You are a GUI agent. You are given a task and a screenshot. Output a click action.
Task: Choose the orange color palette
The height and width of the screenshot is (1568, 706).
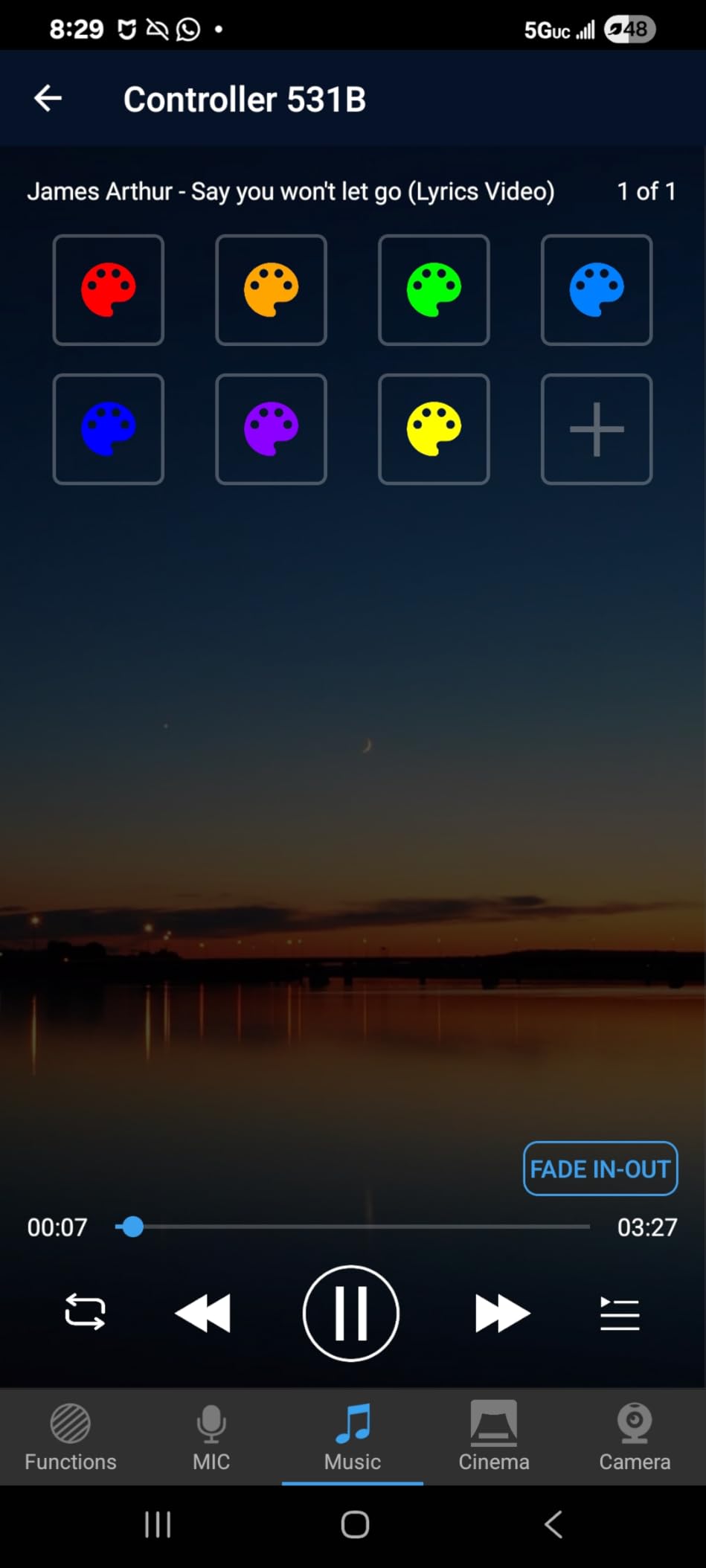point(271,289)
